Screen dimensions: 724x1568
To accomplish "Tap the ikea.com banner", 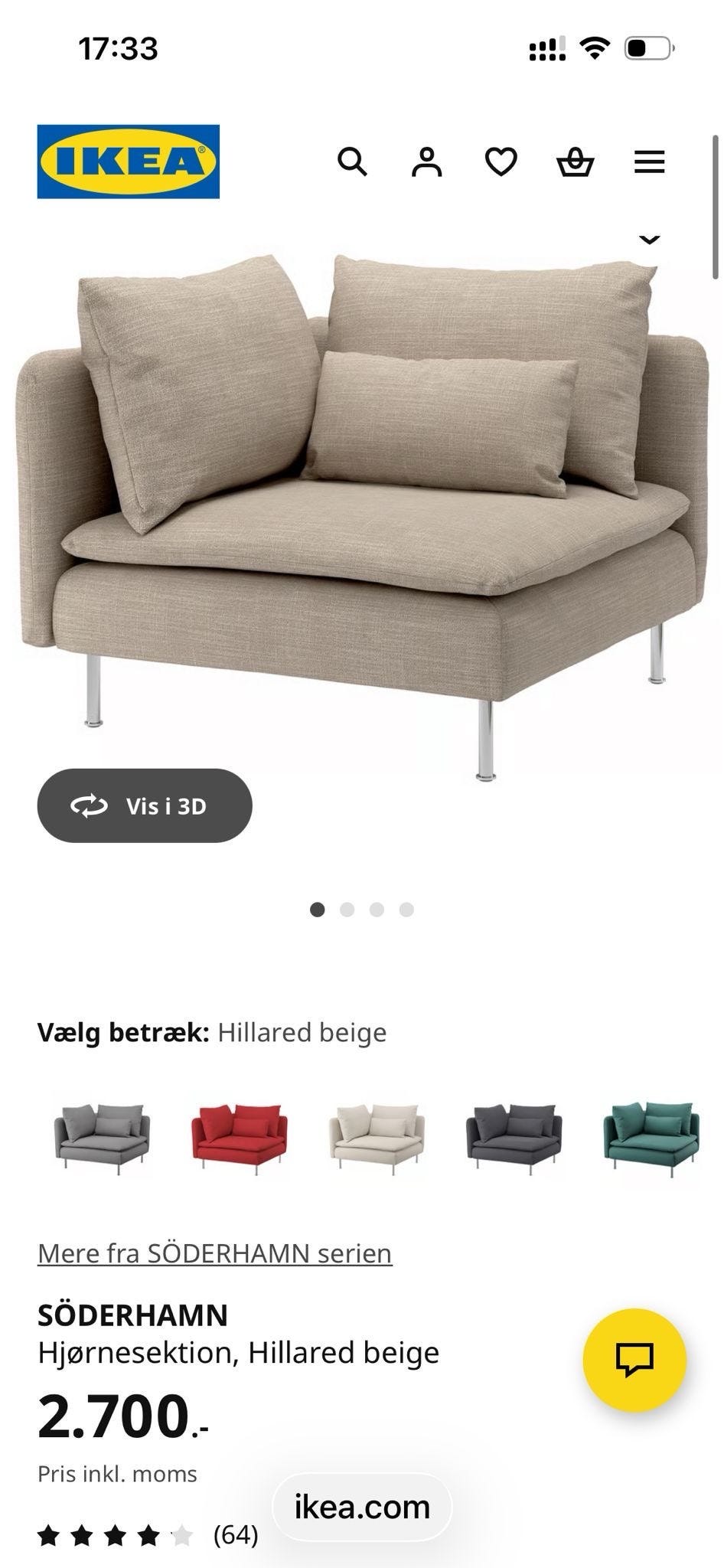I will pos(362,1506).
